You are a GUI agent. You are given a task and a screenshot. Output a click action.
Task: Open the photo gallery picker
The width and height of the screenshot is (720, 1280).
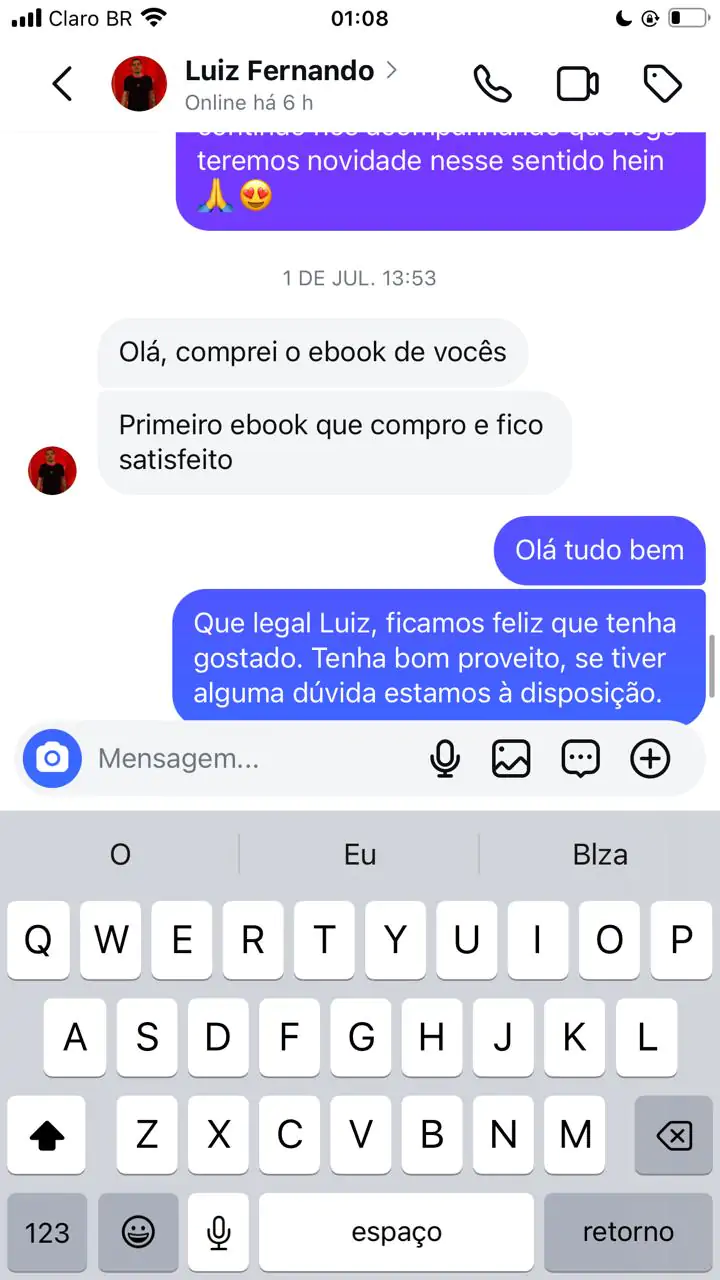[511, 759]
